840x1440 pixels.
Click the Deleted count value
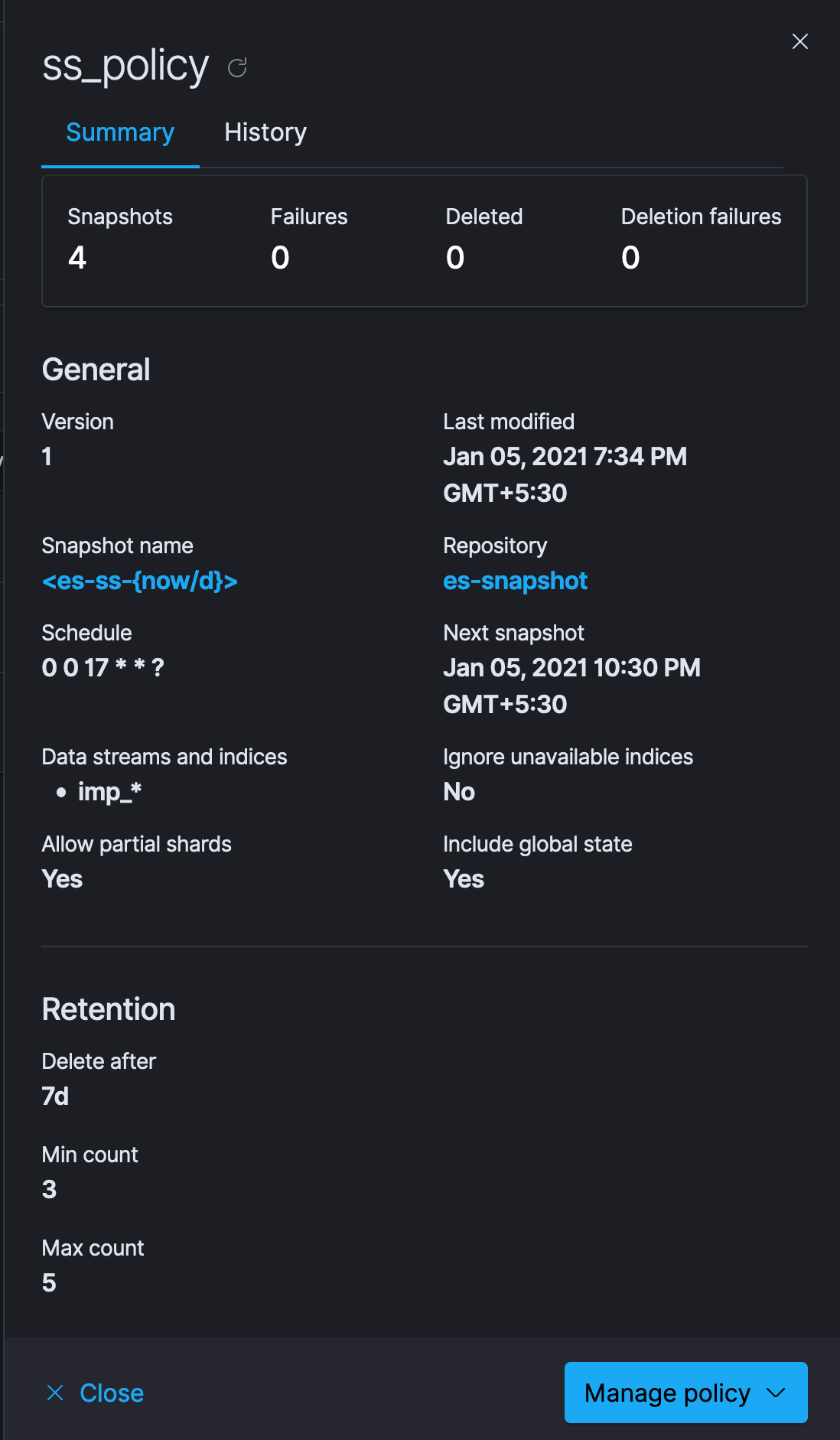pos(455,257)
